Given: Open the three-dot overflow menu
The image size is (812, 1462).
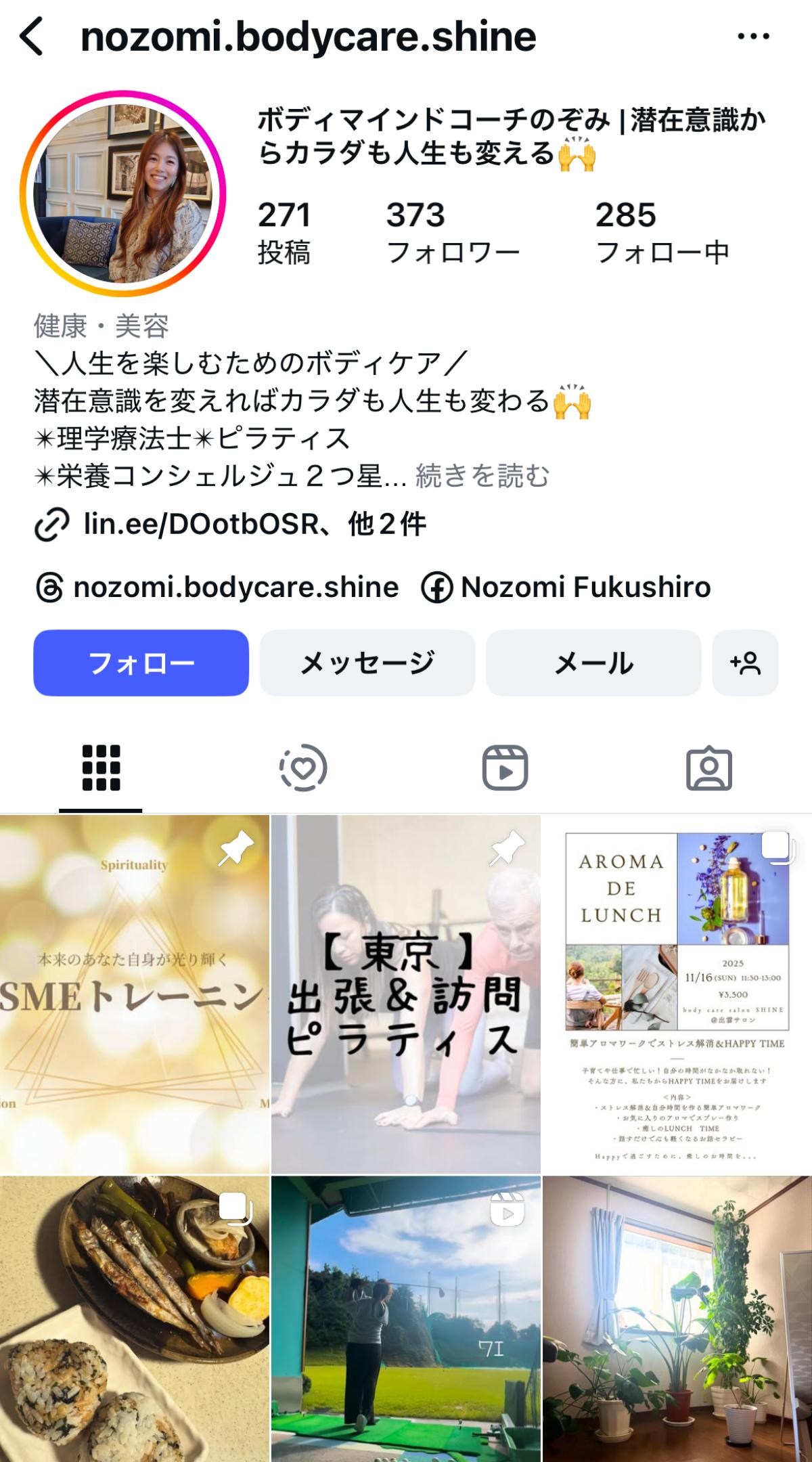Looking at the screenshot, I should click(x=753, y=37).
